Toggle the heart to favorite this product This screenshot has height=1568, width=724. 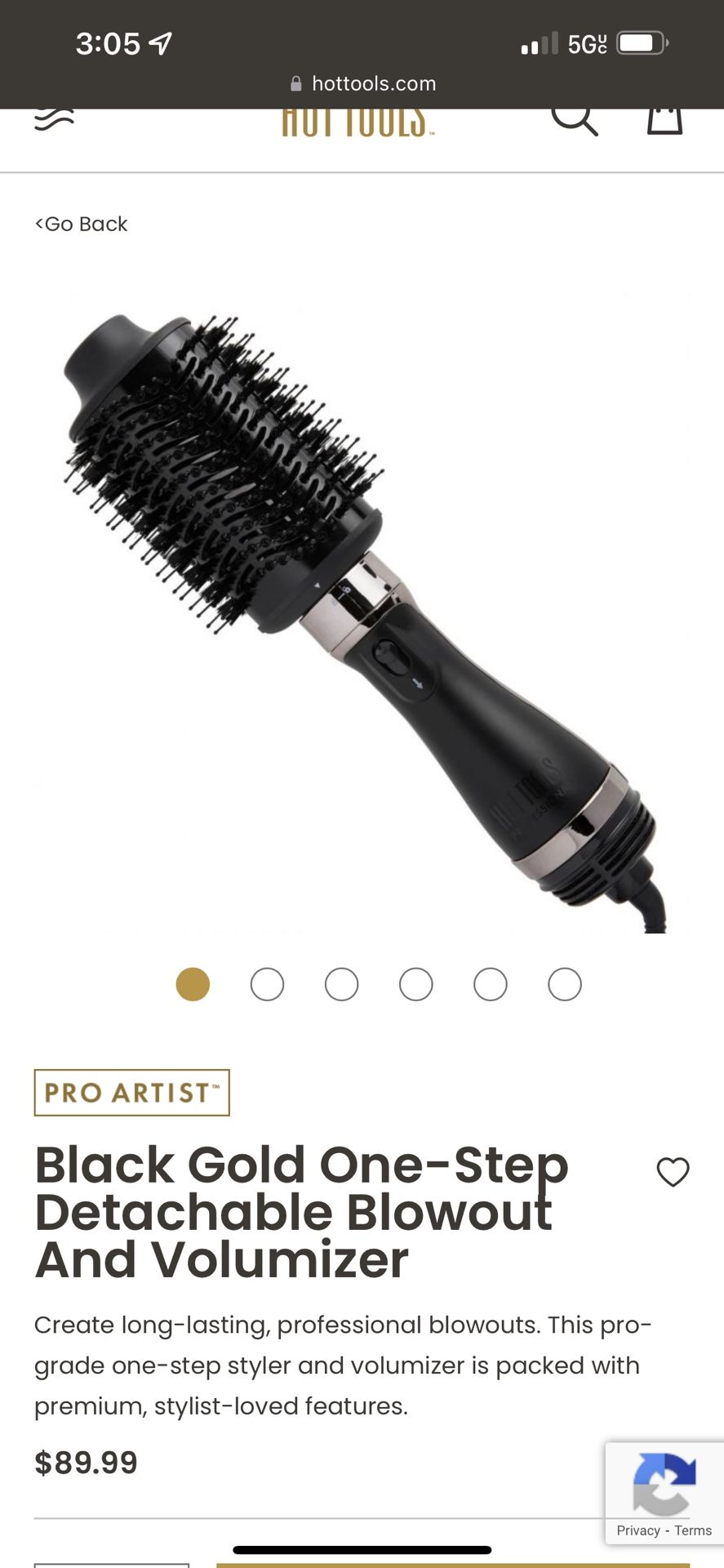pyautogui.click(x=673, y=1171)
